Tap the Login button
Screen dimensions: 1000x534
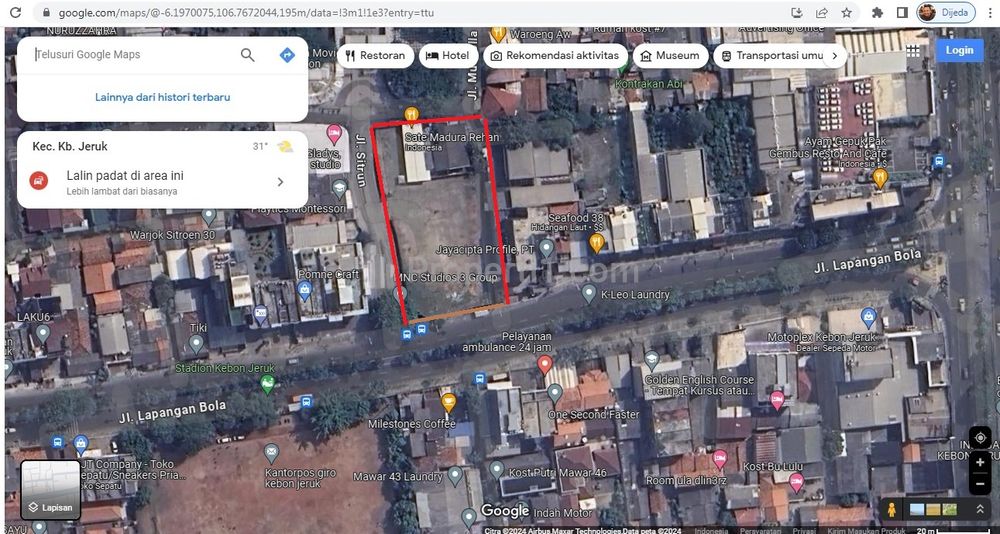point(959,50)
